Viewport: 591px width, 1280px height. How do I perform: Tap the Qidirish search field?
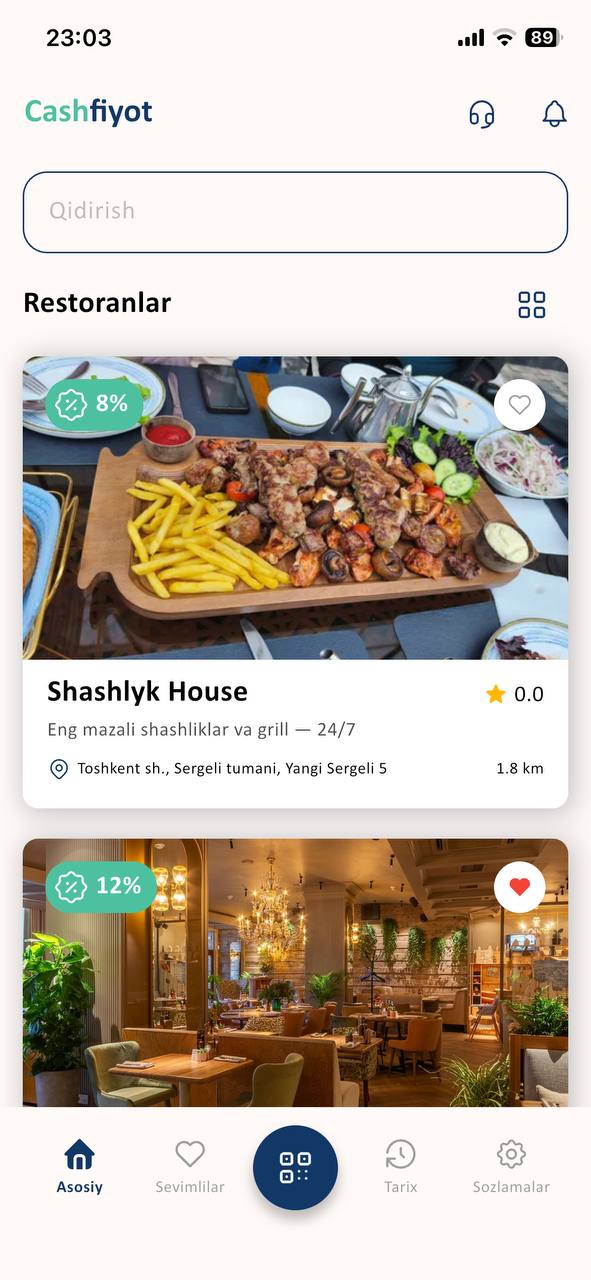[295, 212]
